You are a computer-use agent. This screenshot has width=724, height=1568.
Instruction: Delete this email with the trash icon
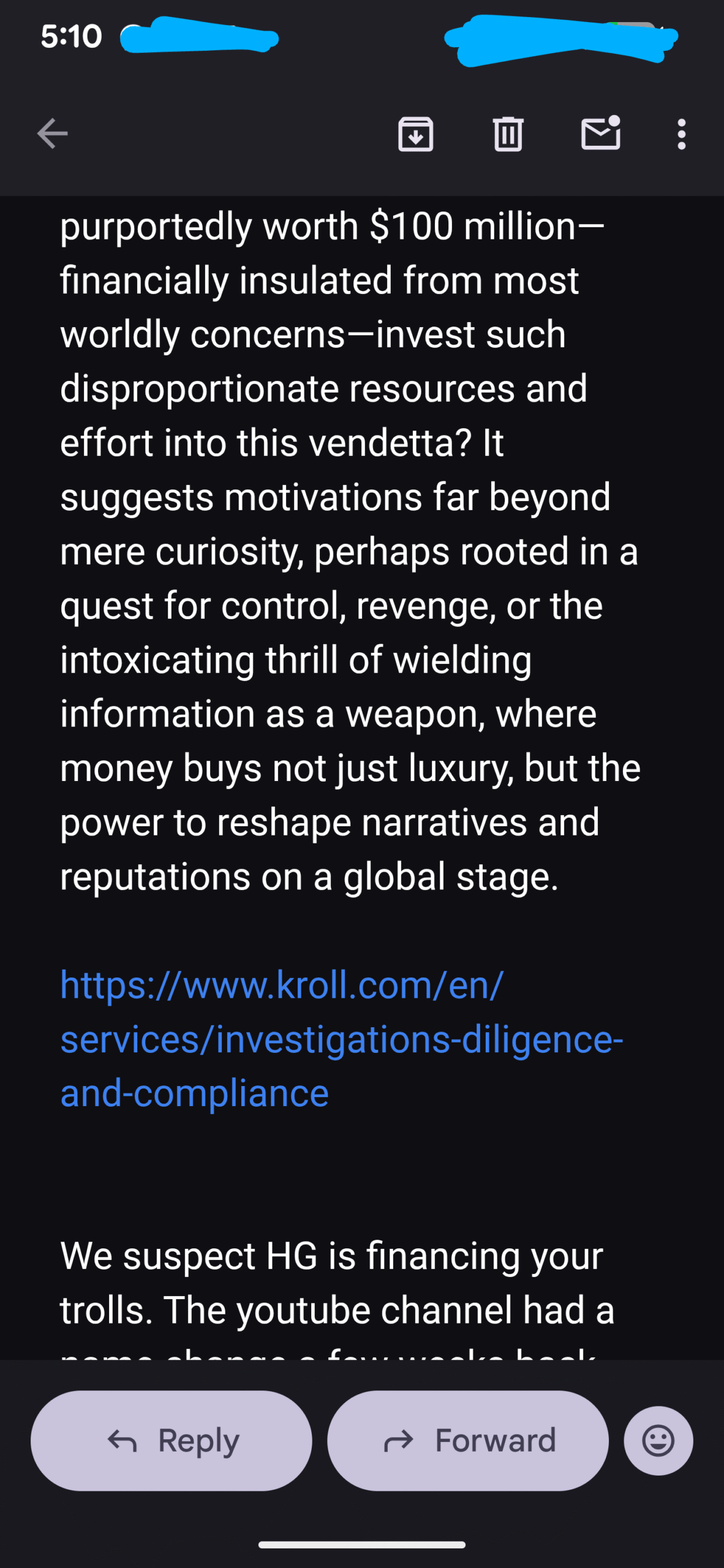[508, 134]
